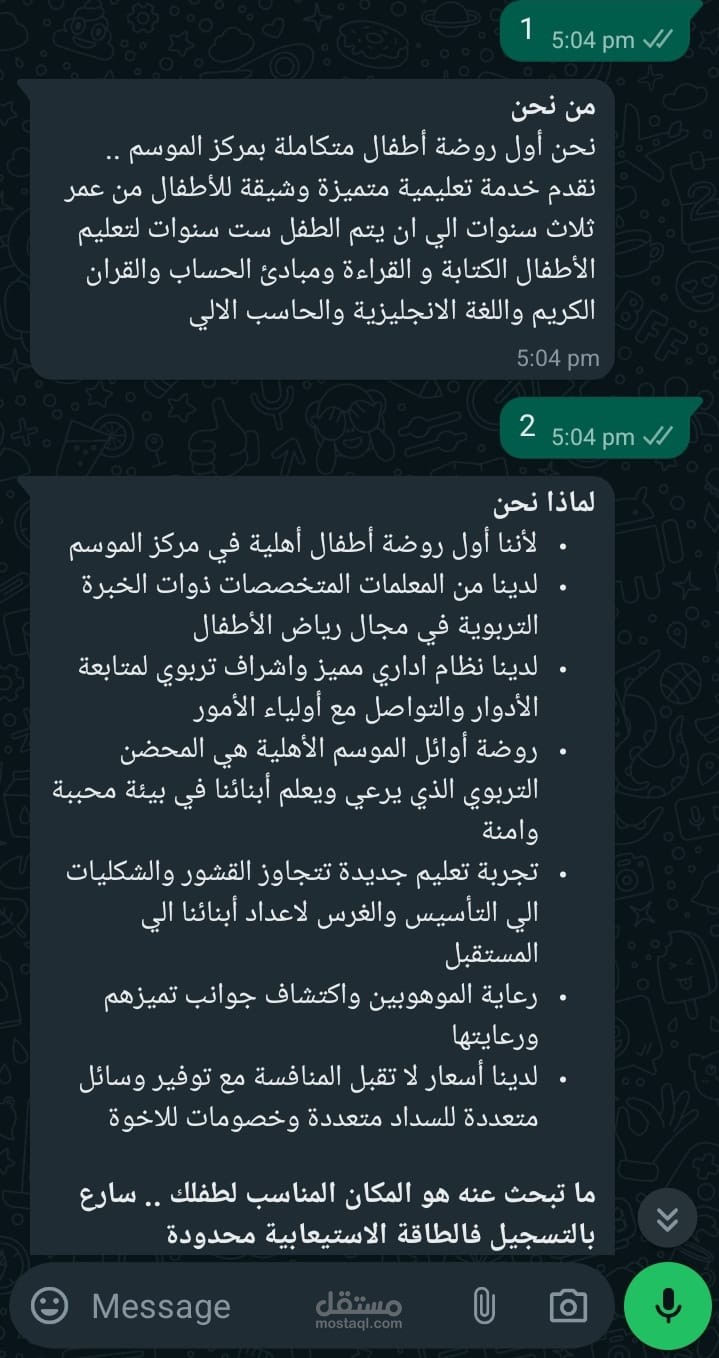719x1358 pixels.
Task: Record a voice message with the microphone
Action: (667, 1305)
